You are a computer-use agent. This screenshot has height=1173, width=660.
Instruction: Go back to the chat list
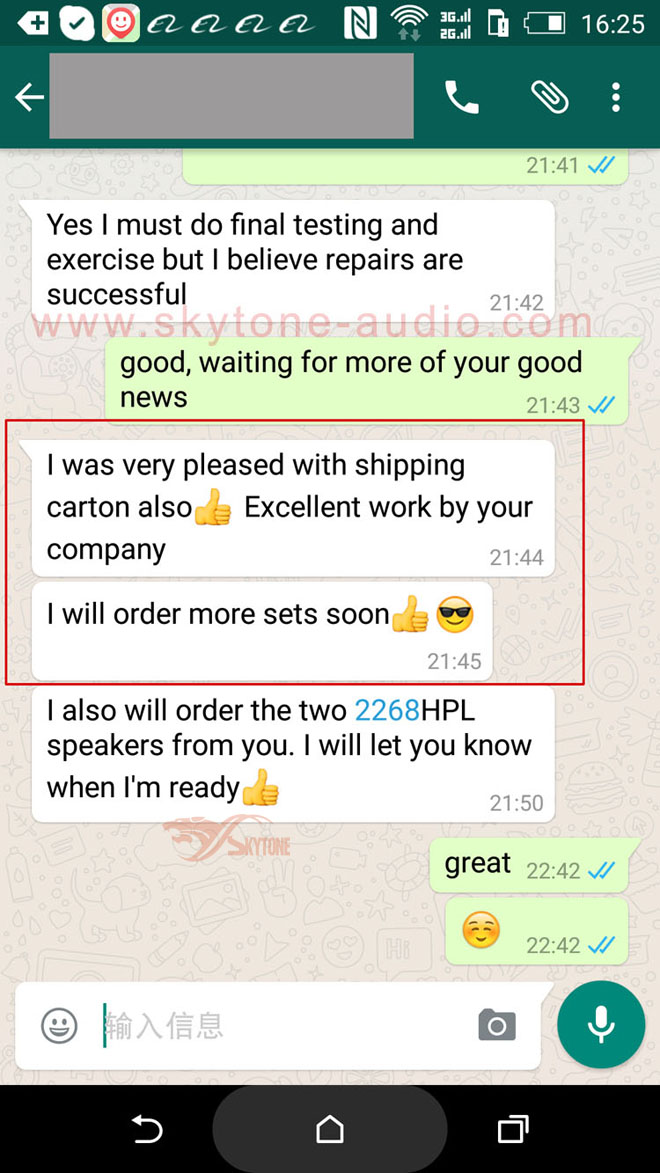click(29, 97)
